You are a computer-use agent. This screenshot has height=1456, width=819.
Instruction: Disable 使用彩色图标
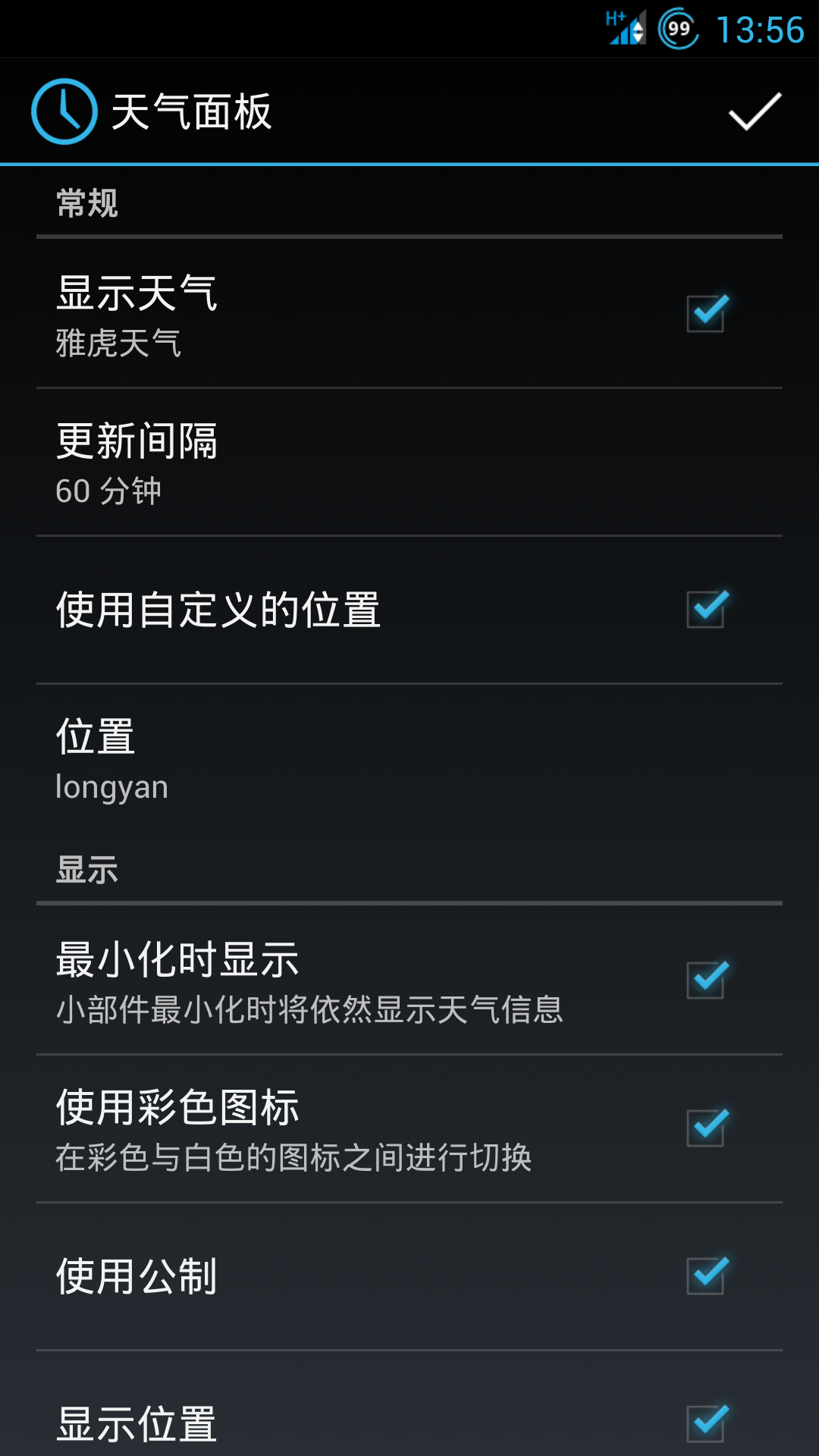pyautogui.click(x=708, y=1128)
